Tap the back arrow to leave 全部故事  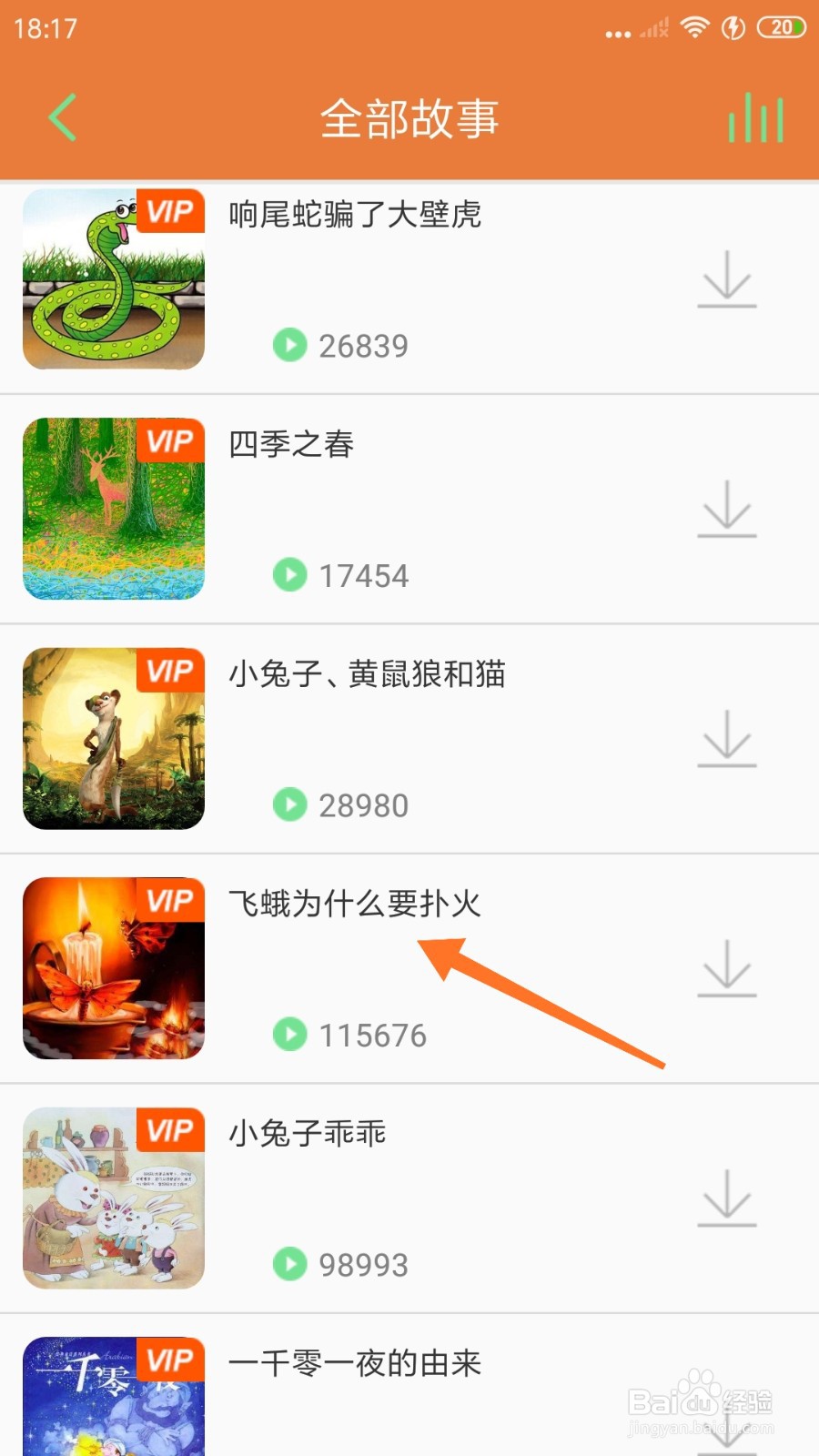tap(60, 118)
